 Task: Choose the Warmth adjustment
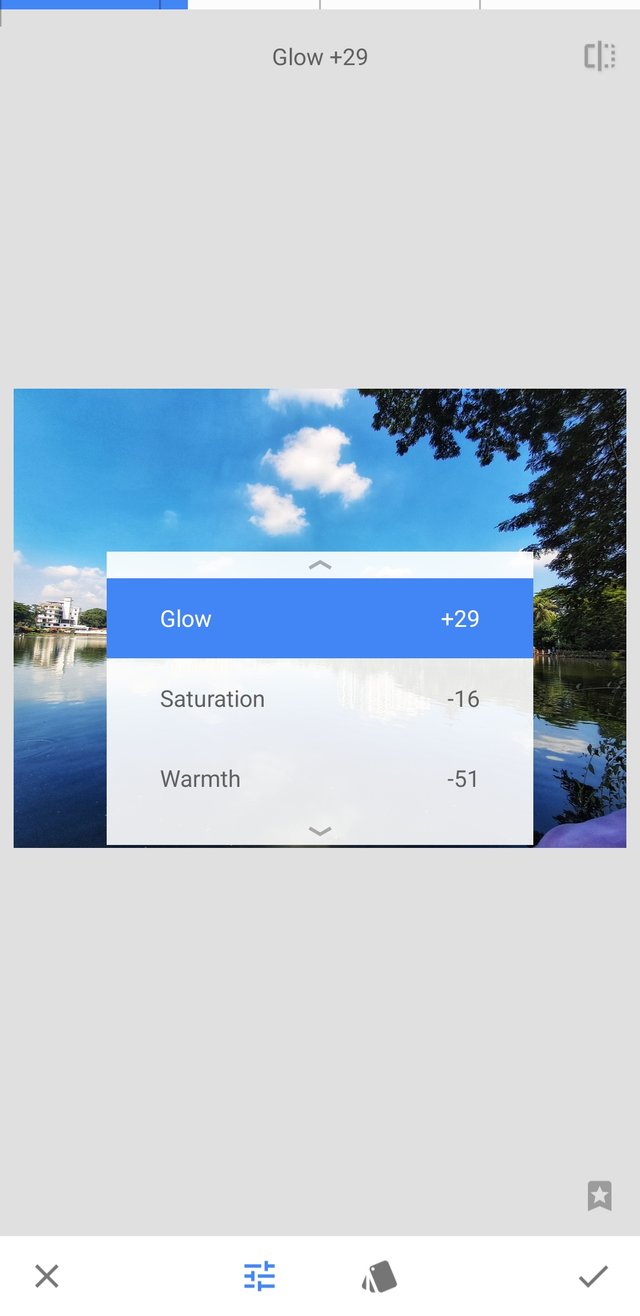[x=319, y=778]
